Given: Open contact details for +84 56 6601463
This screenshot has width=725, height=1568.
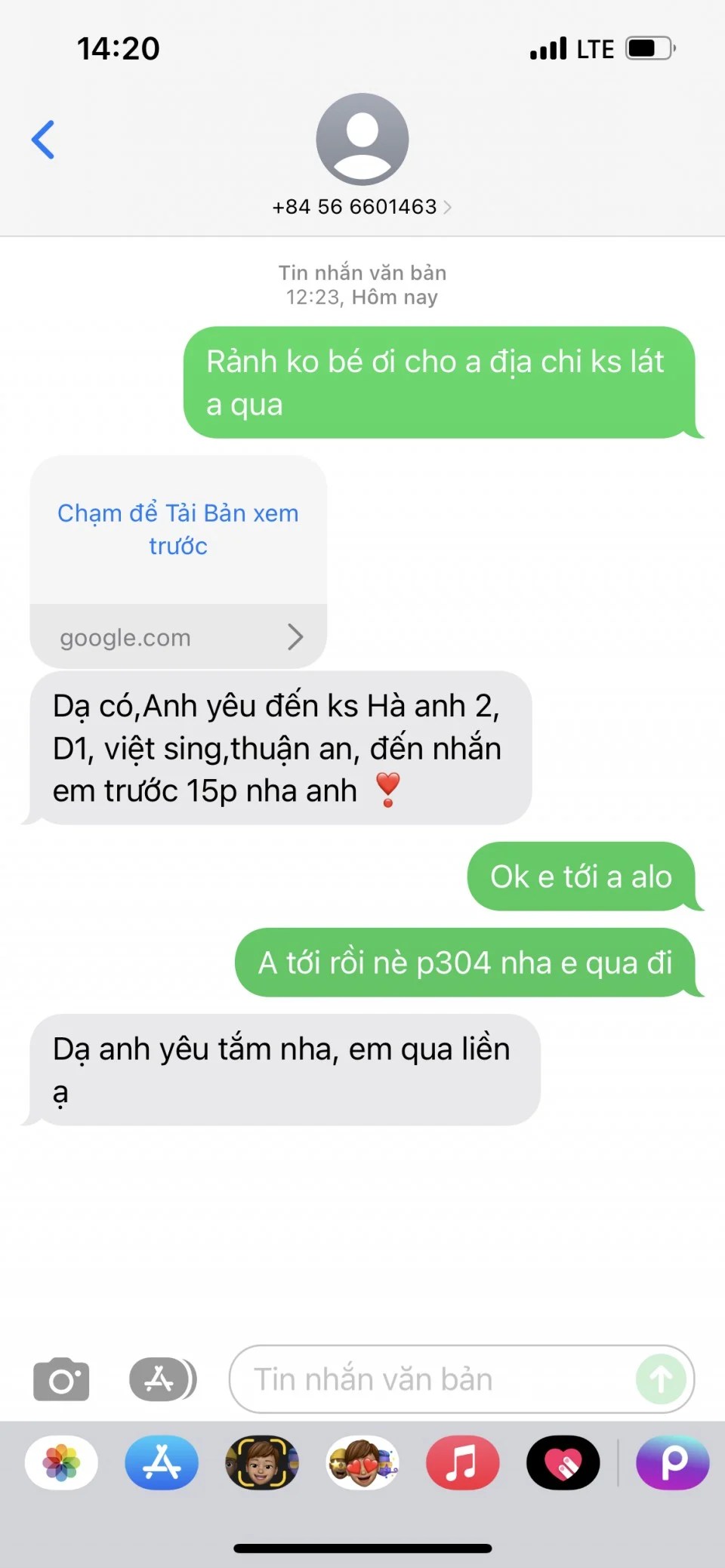Looking at the screenshot, I should 362,207.
